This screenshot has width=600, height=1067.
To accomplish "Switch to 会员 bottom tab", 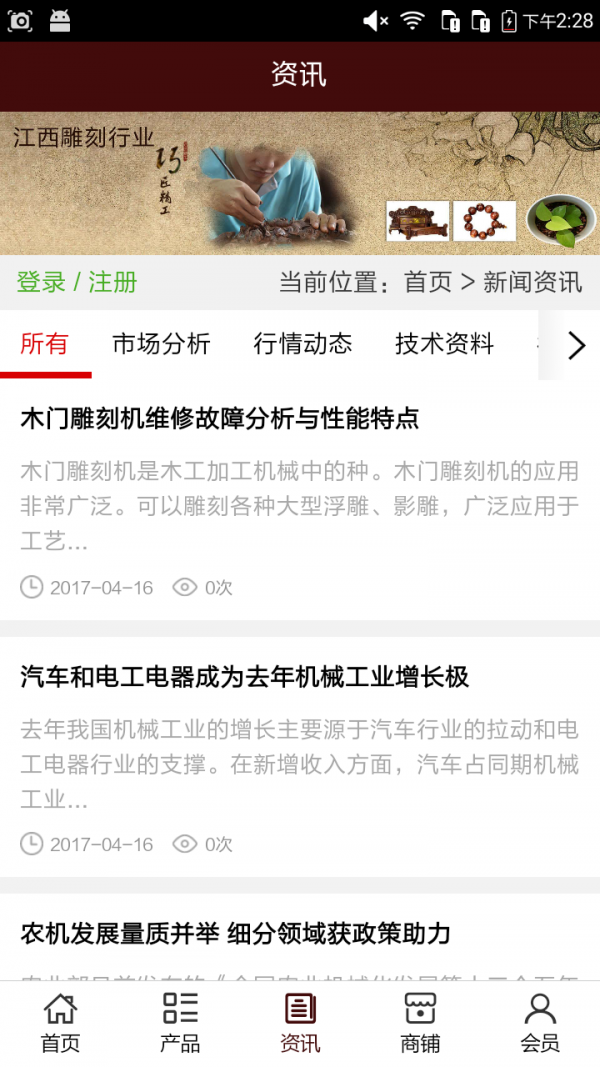I will coord(540,1023).
